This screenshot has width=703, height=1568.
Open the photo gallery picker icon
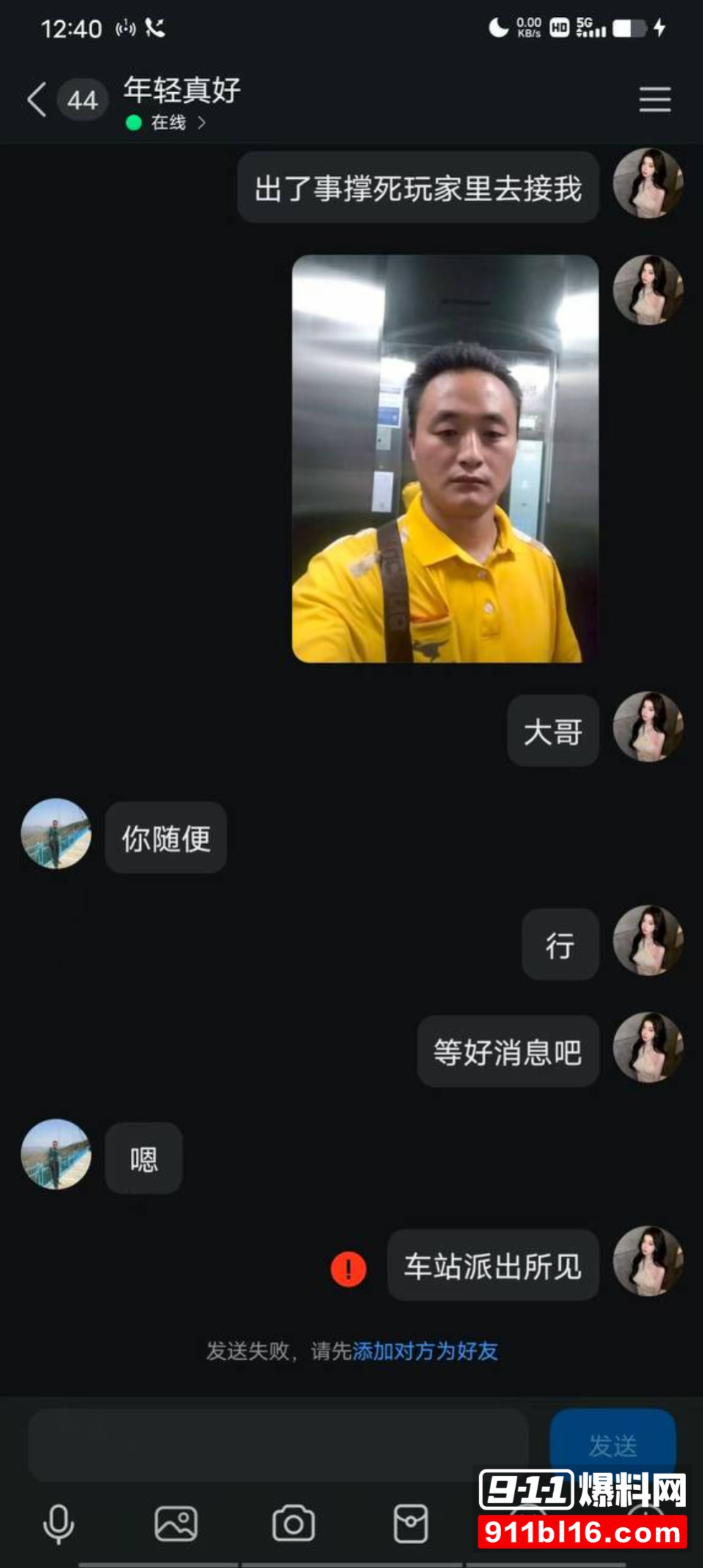click(176, 1524)
